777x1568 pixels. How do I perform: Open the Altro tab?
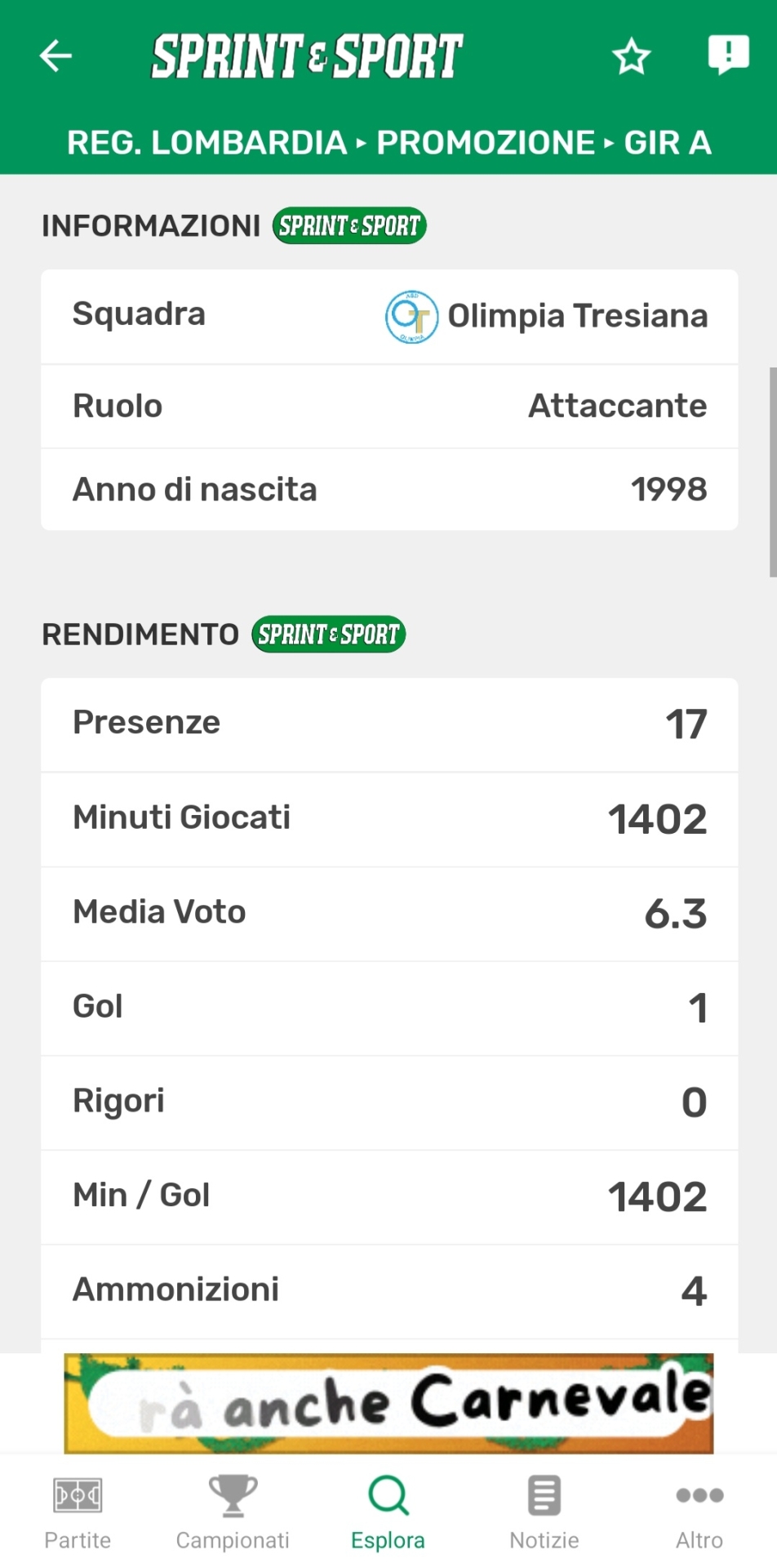(699, 1513)
